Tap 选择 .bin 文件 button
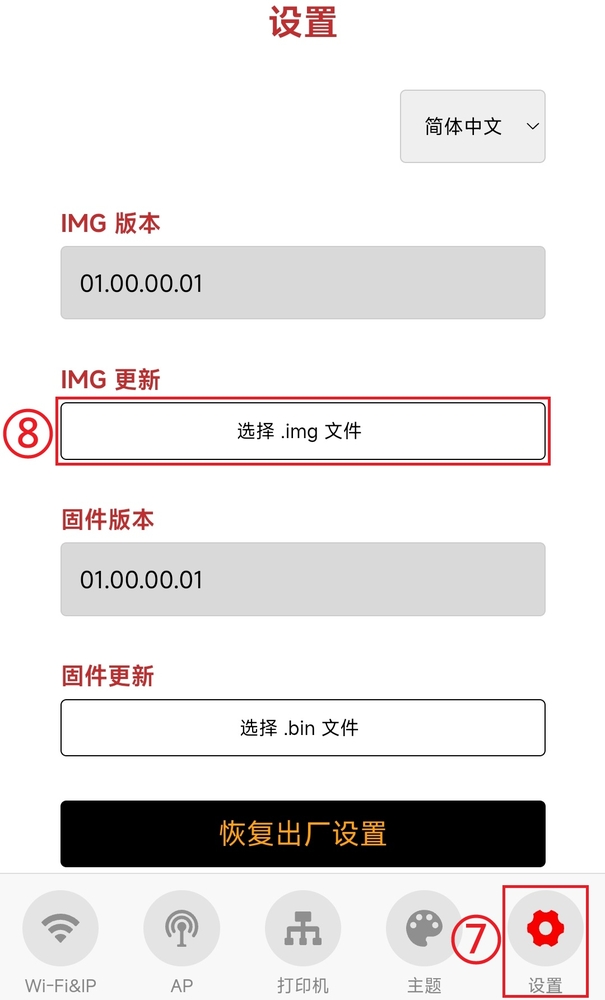Viewport: 605px width, 1000px height. tap(302, 728)
